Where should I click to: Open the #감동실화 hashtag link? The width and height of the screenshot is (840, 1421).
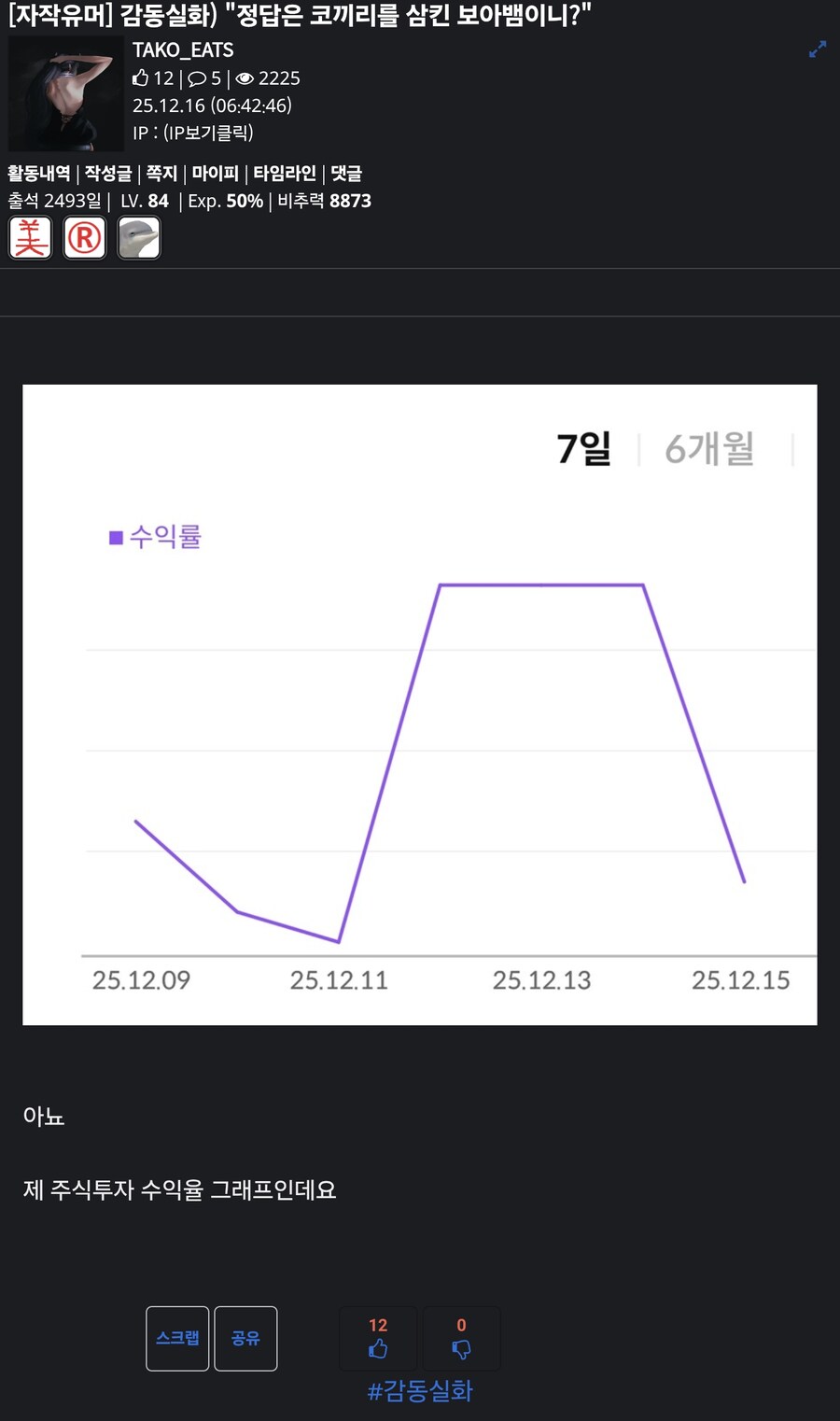[419, 1391]
